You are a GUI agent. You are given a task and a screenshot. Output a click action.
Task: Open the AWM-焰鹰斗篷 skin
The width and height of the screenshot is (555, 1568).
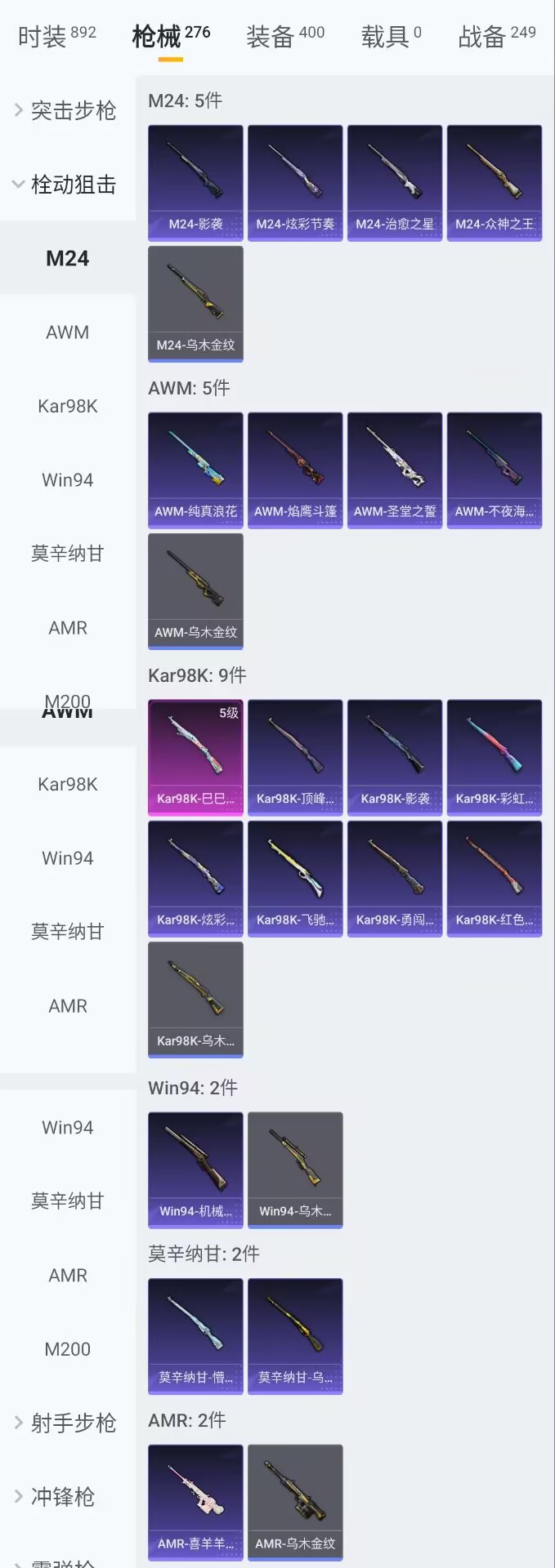[295, 470]
